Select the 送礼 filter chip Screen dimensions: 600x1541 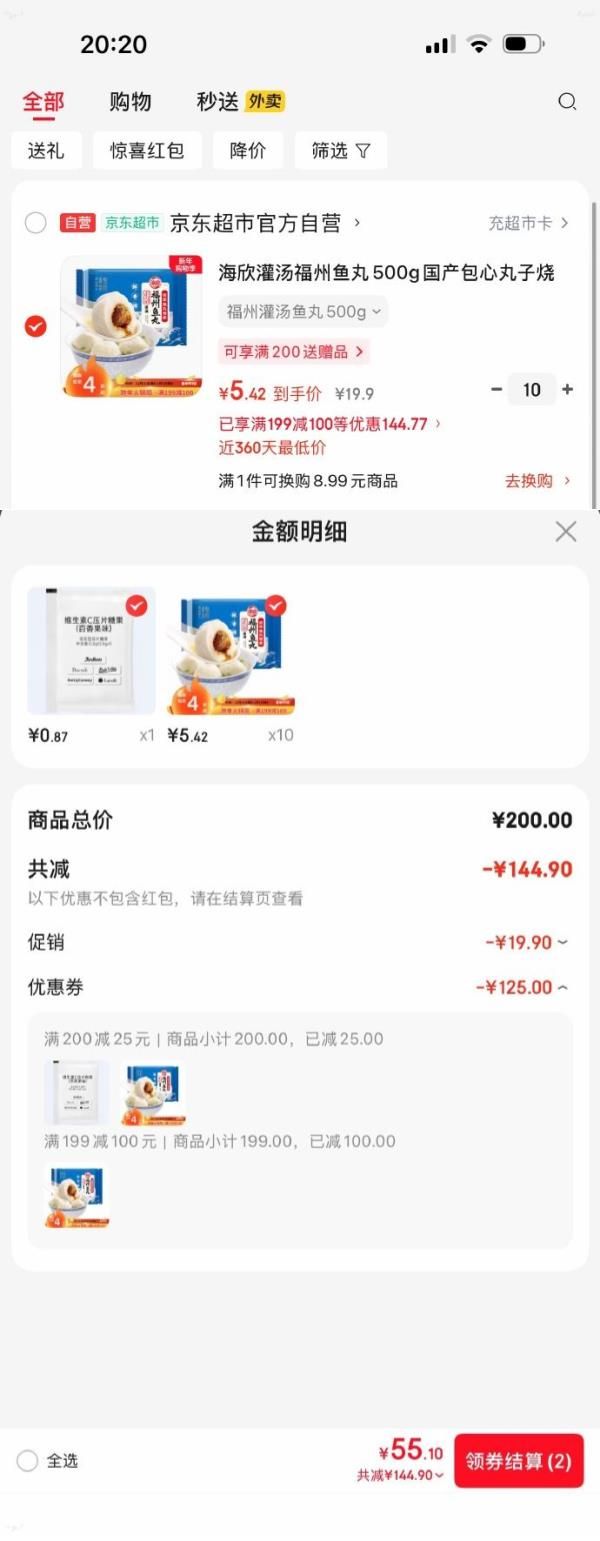(46, 150)
